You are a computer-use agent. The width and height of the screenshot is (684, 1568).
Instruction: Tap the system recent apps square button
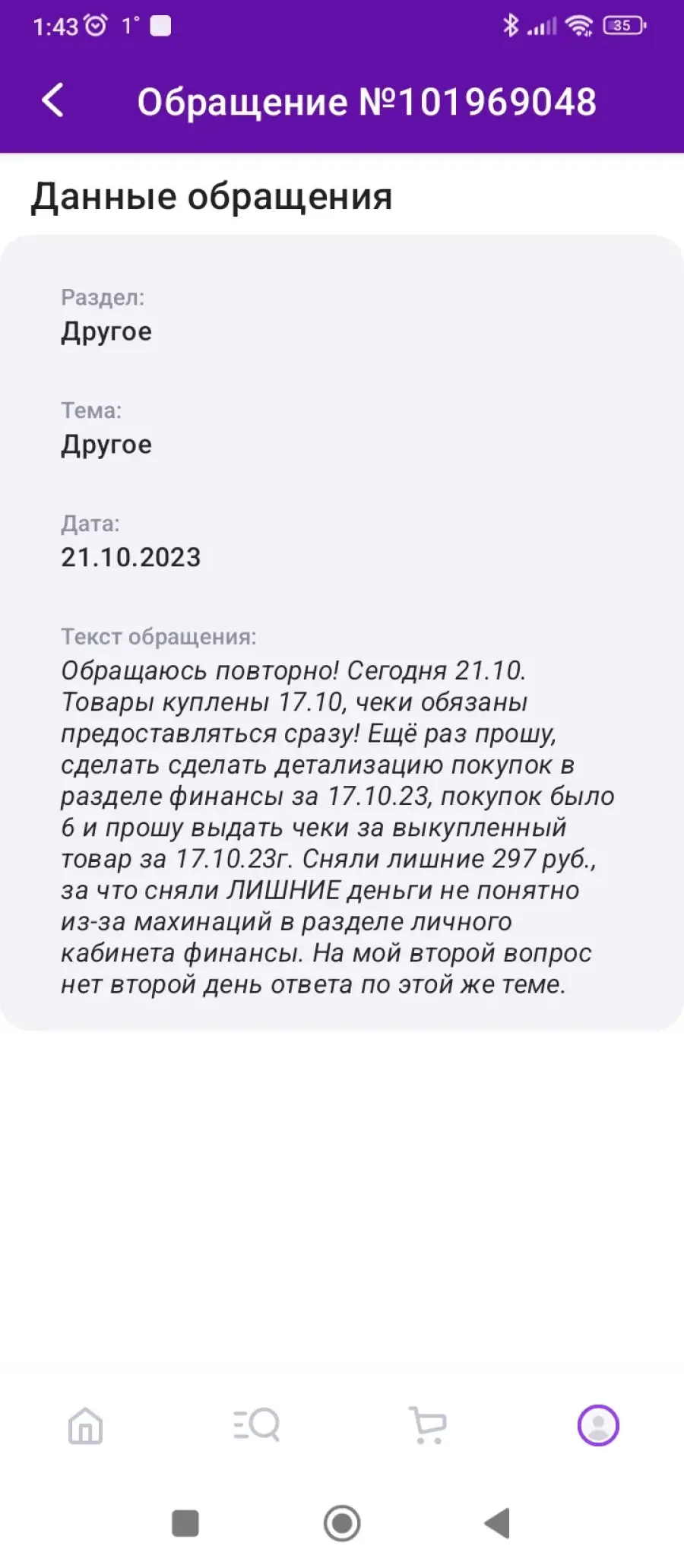pyautogui.click(x=185, y=1523)
